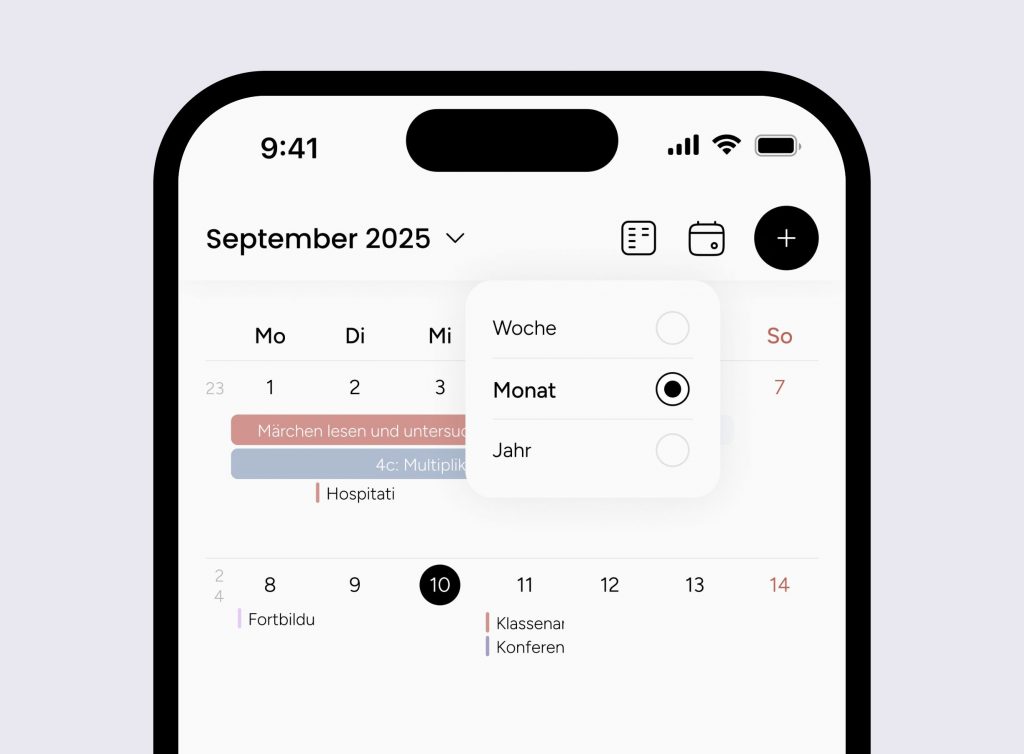
Task: Select day 9 in the calendar
Action: (355, 585)
